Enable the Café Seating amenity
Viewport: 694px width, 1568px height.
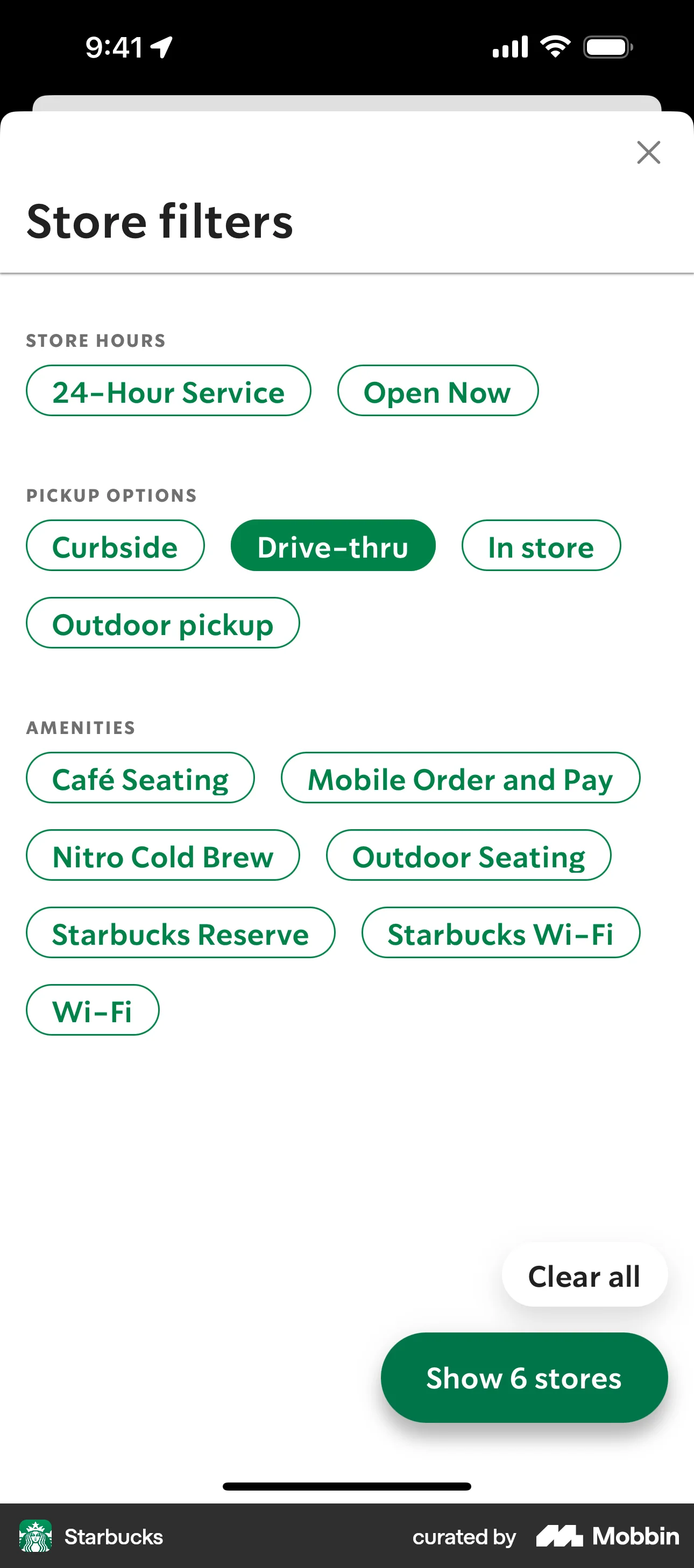[139, 778]
